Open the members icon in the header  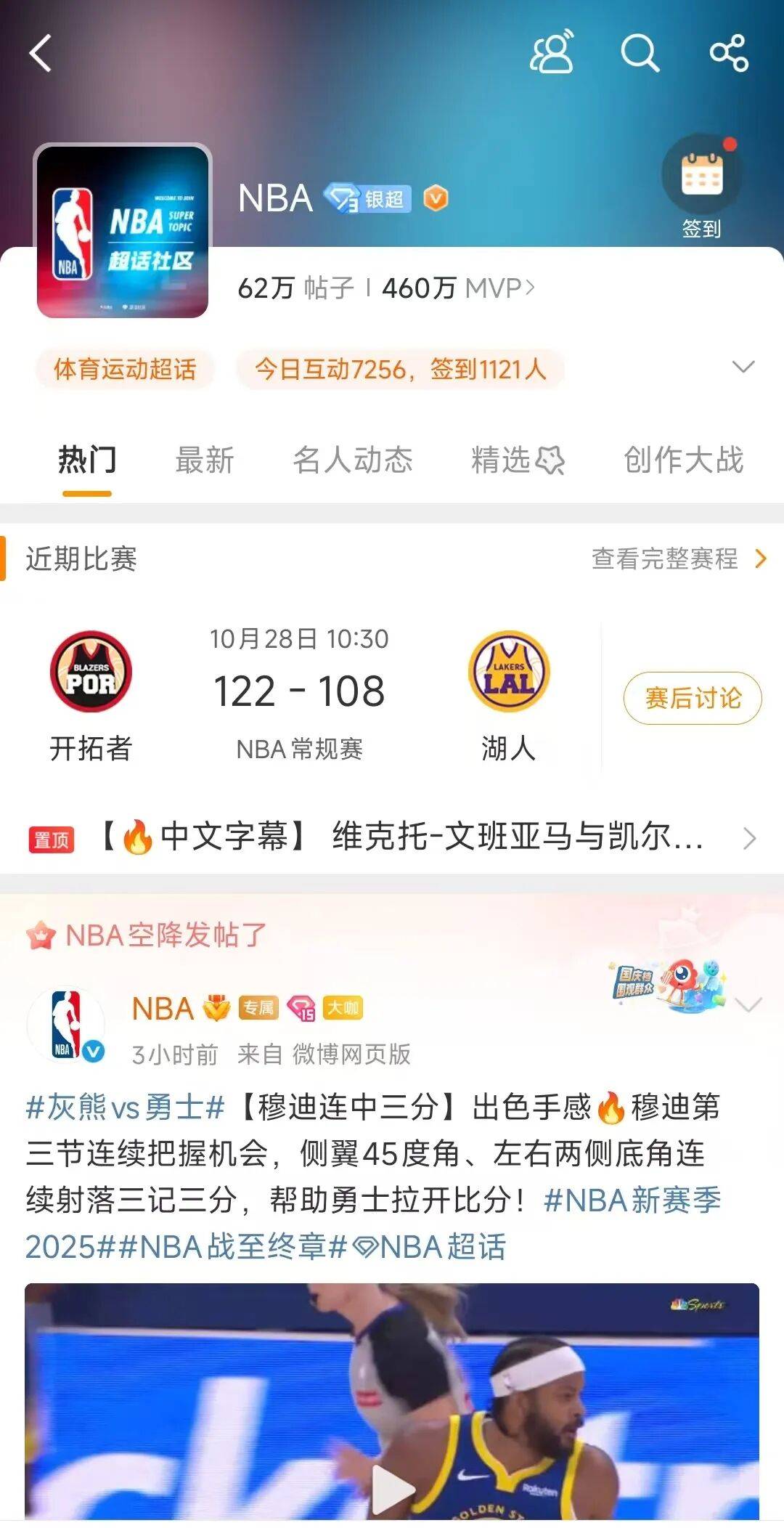[552, 52]
